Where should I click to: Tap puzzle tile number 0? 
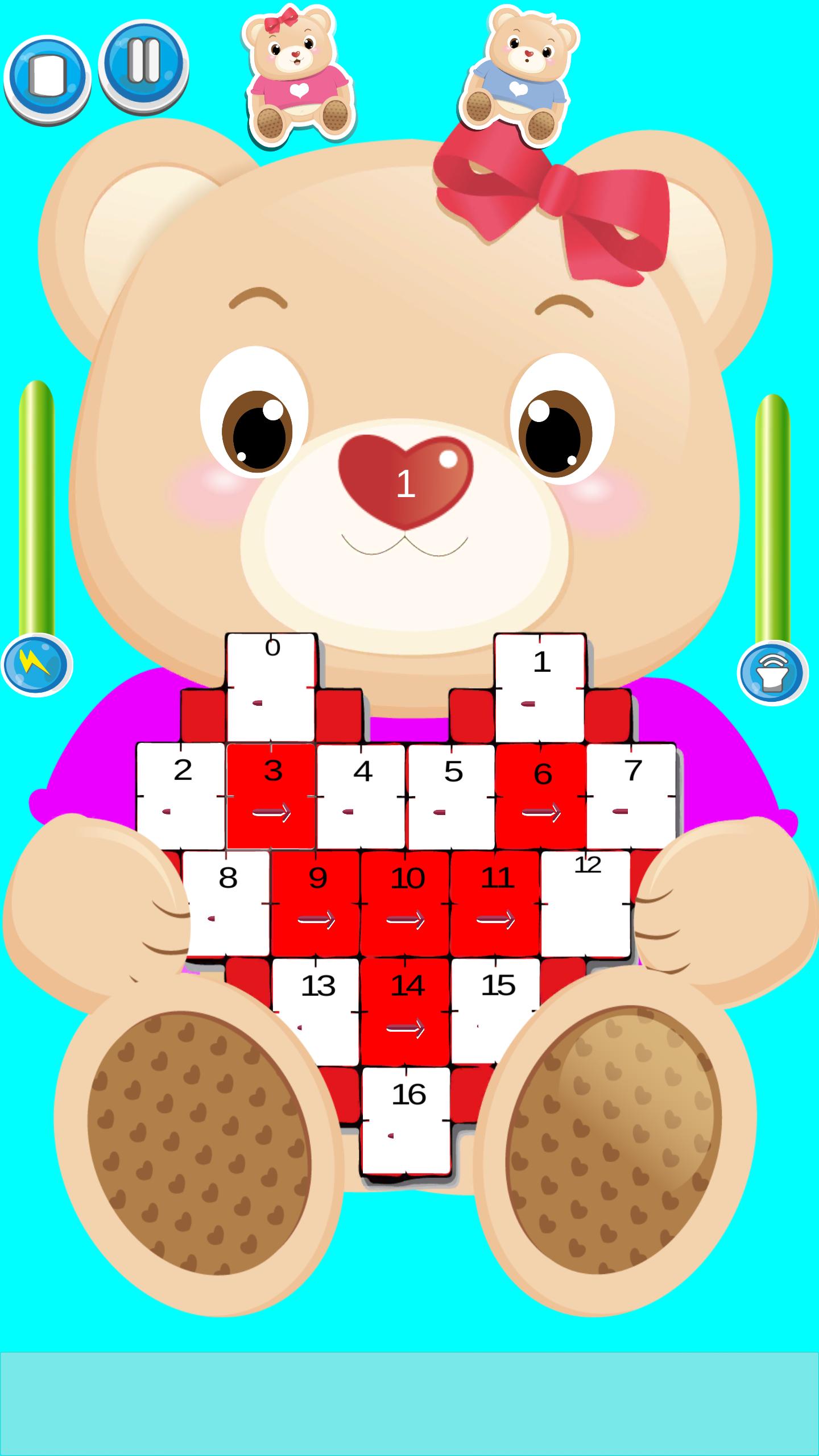(x=271, y=687)
